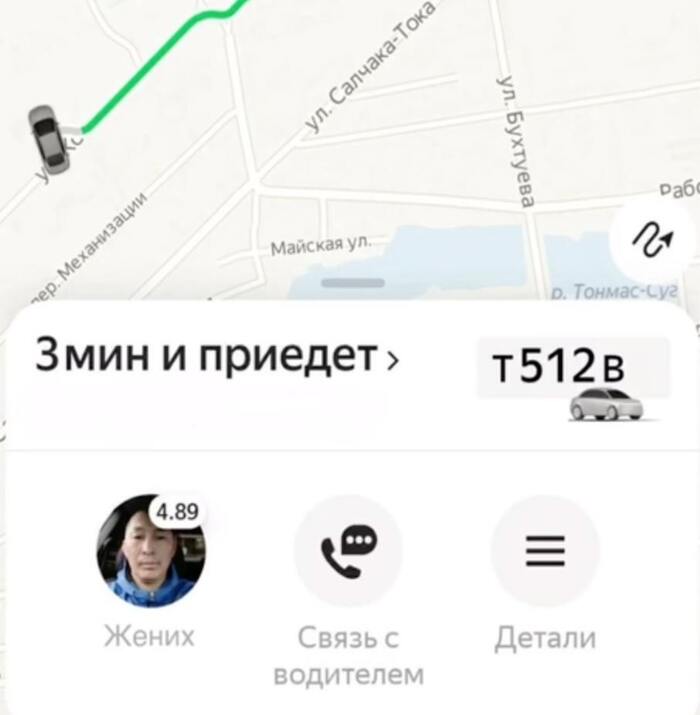
Task: Open driver Жених's profile
Action: coord(151,553)
